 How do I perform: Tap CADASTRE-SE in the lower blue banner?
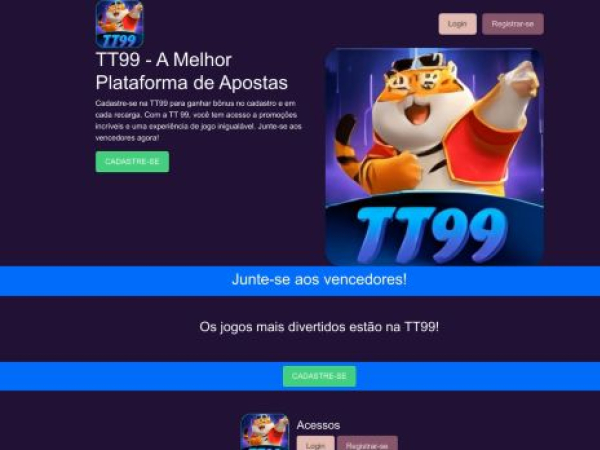click(319, 376)
